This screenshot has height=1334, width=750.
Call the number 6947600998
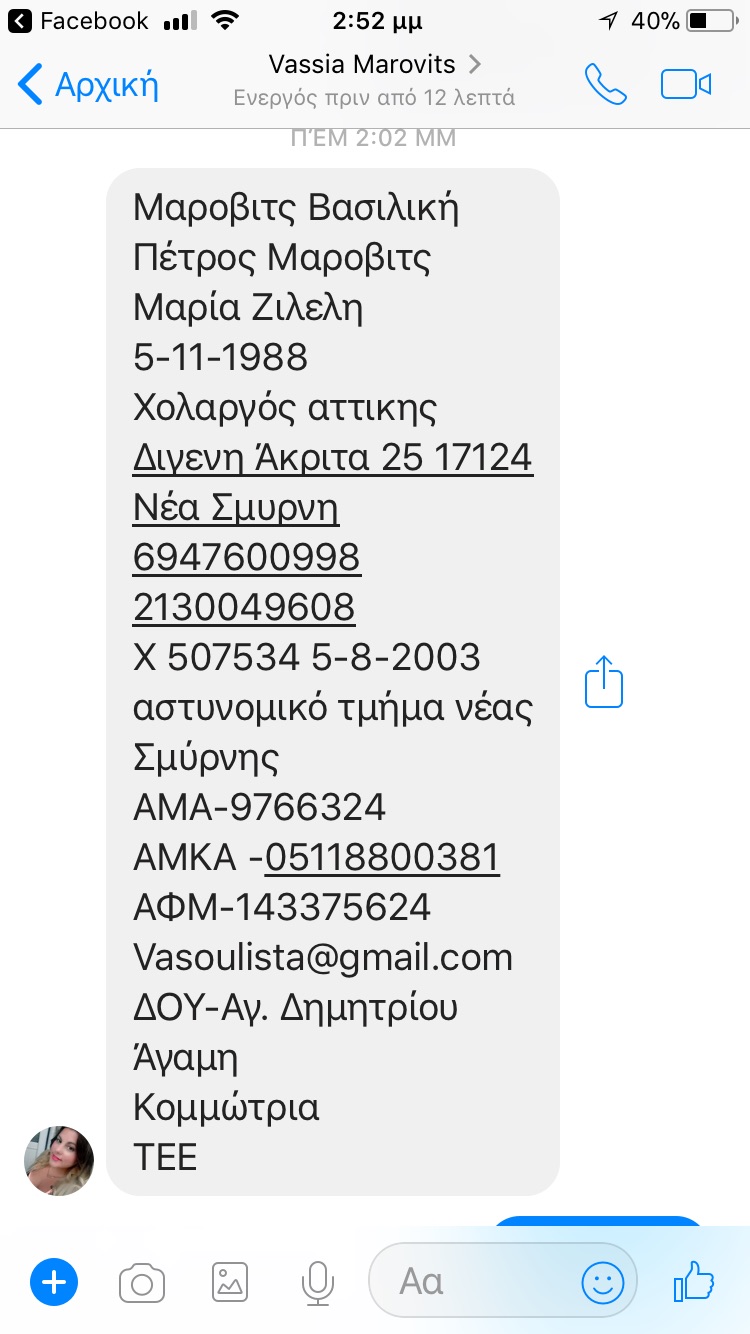tap(246, 557)
